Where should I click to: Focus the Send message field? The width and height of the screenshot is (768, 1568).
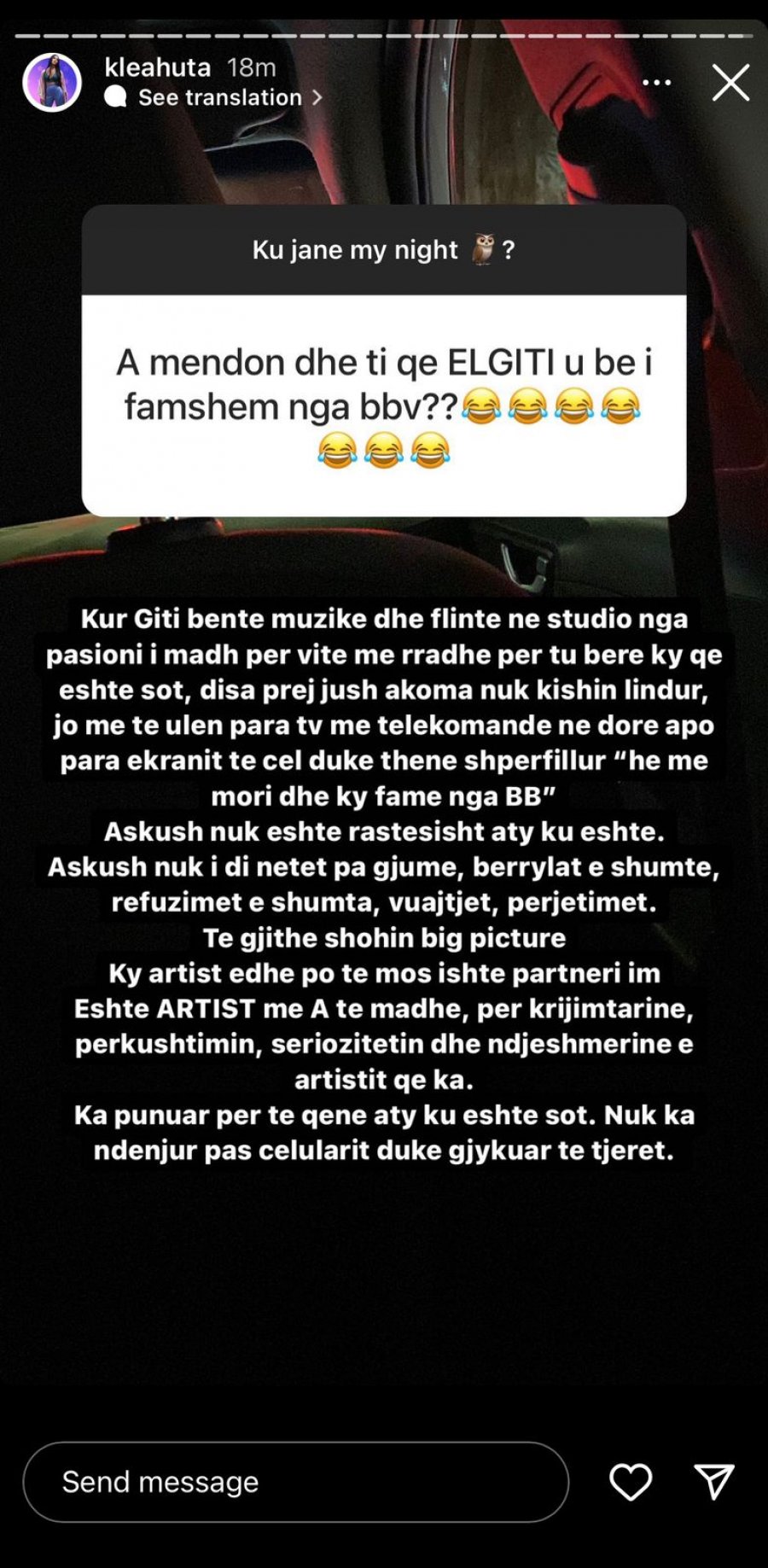tap(295, 1482)
